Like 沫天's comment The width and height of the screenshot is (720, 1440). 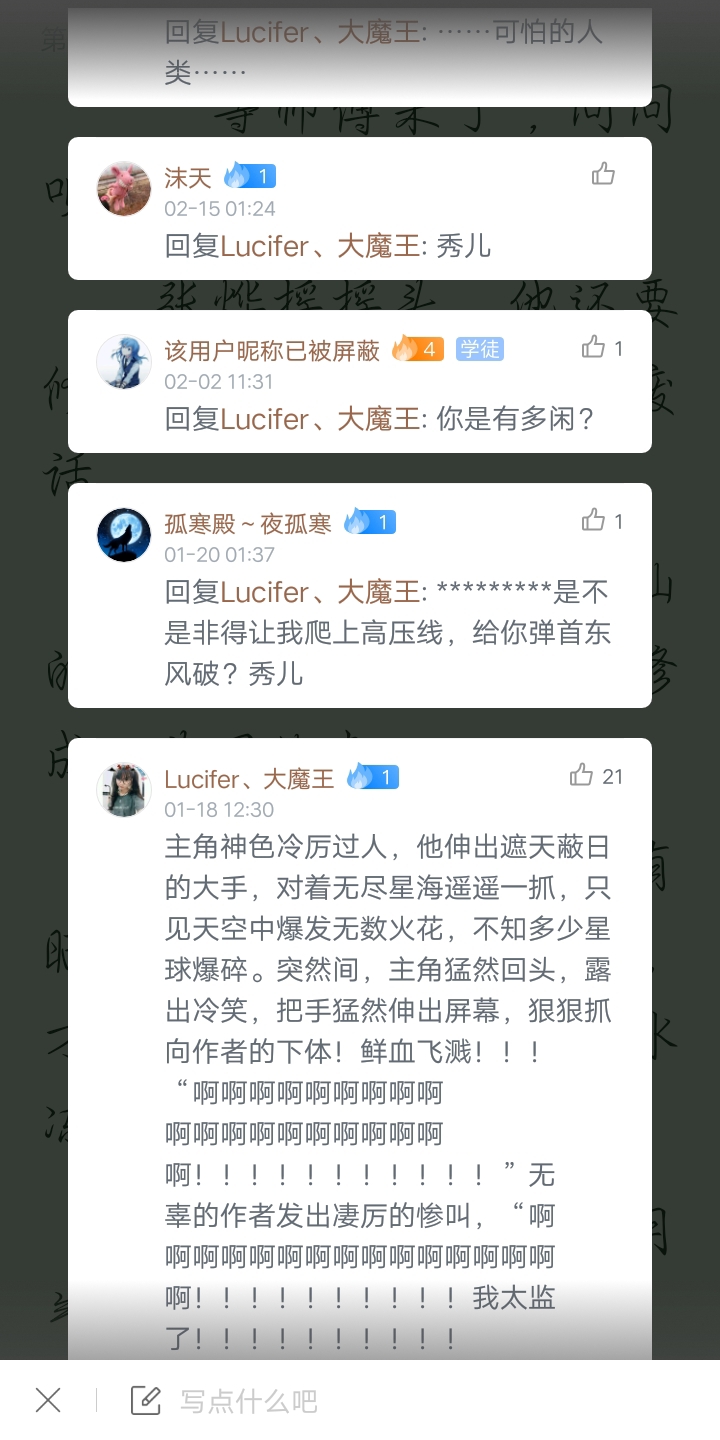603,174
